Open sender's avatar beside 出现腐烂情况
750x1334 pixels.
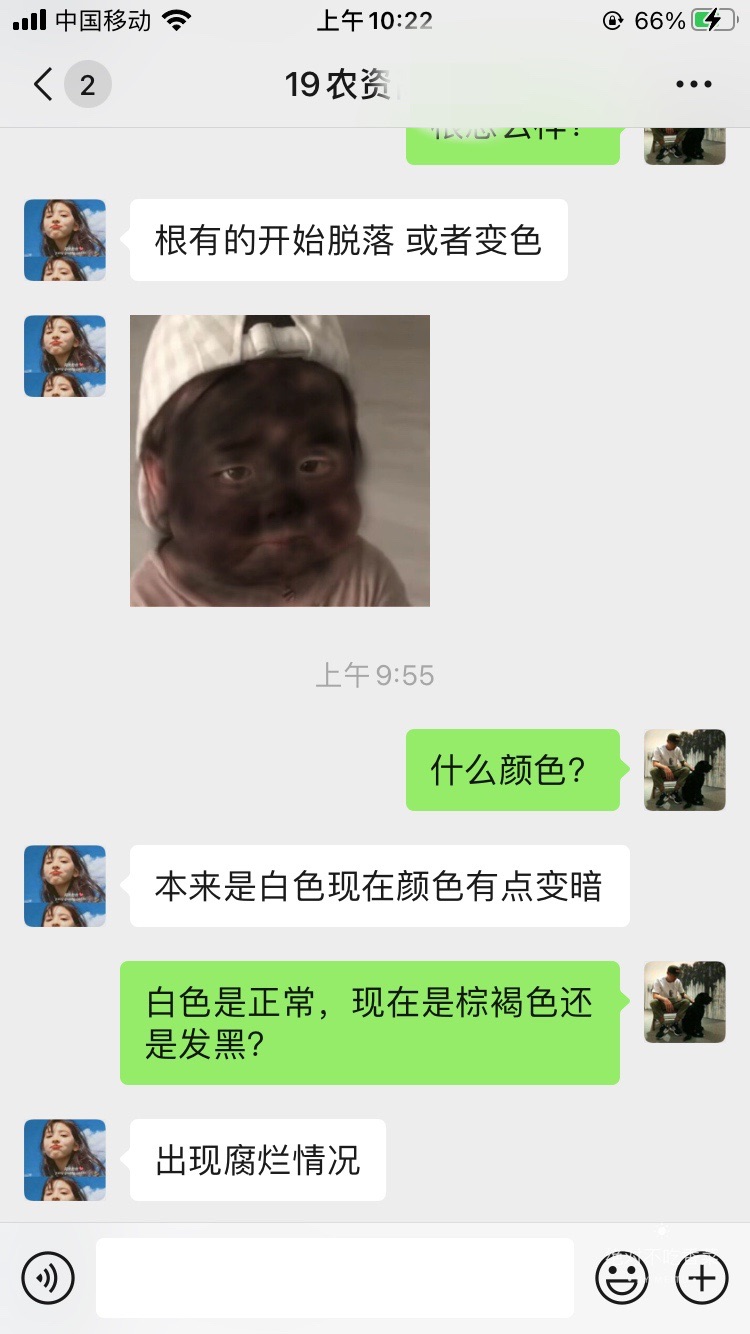tap(65, 1160)
